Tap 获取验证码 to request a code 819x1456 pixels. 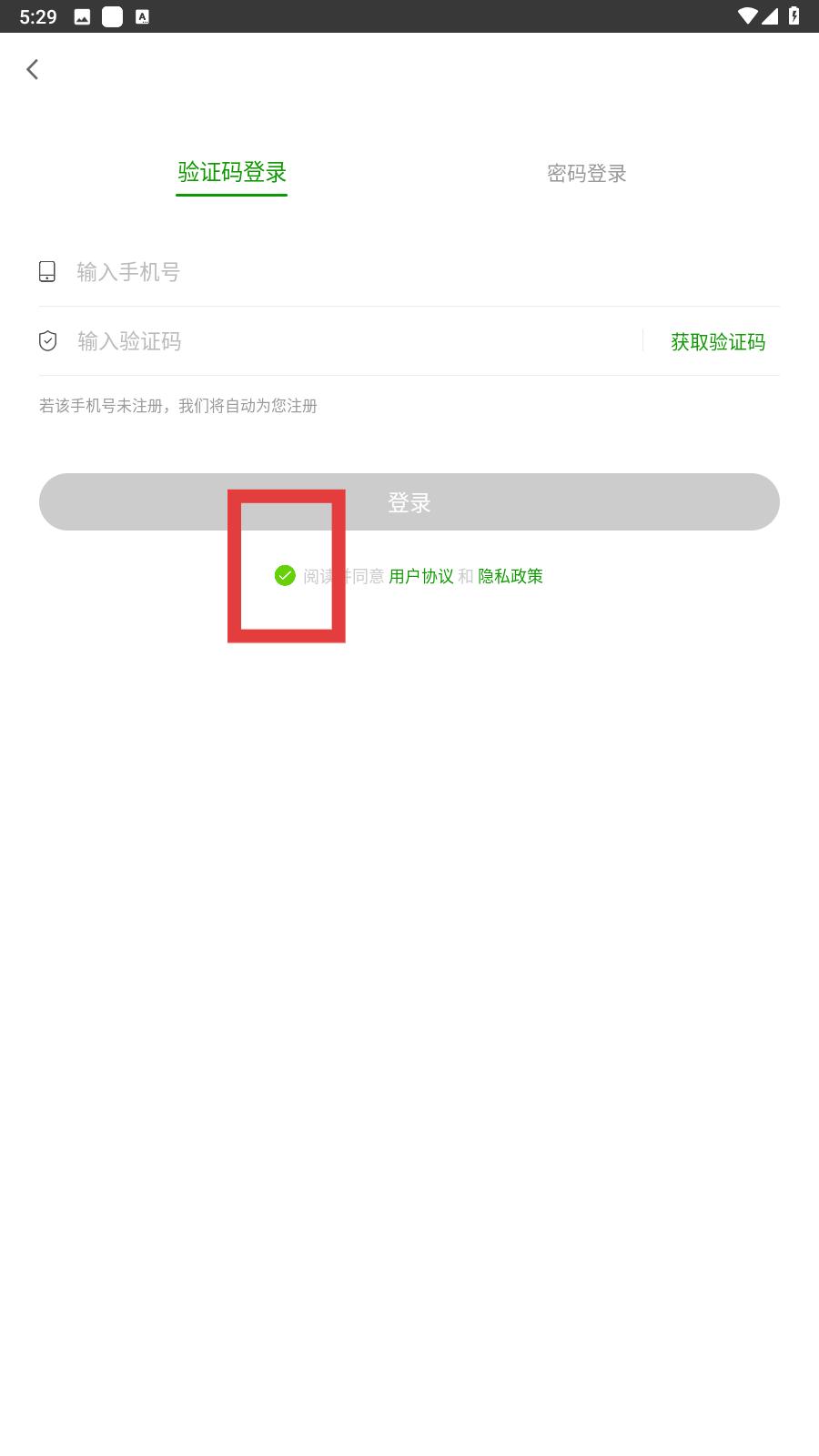point(718,341)
